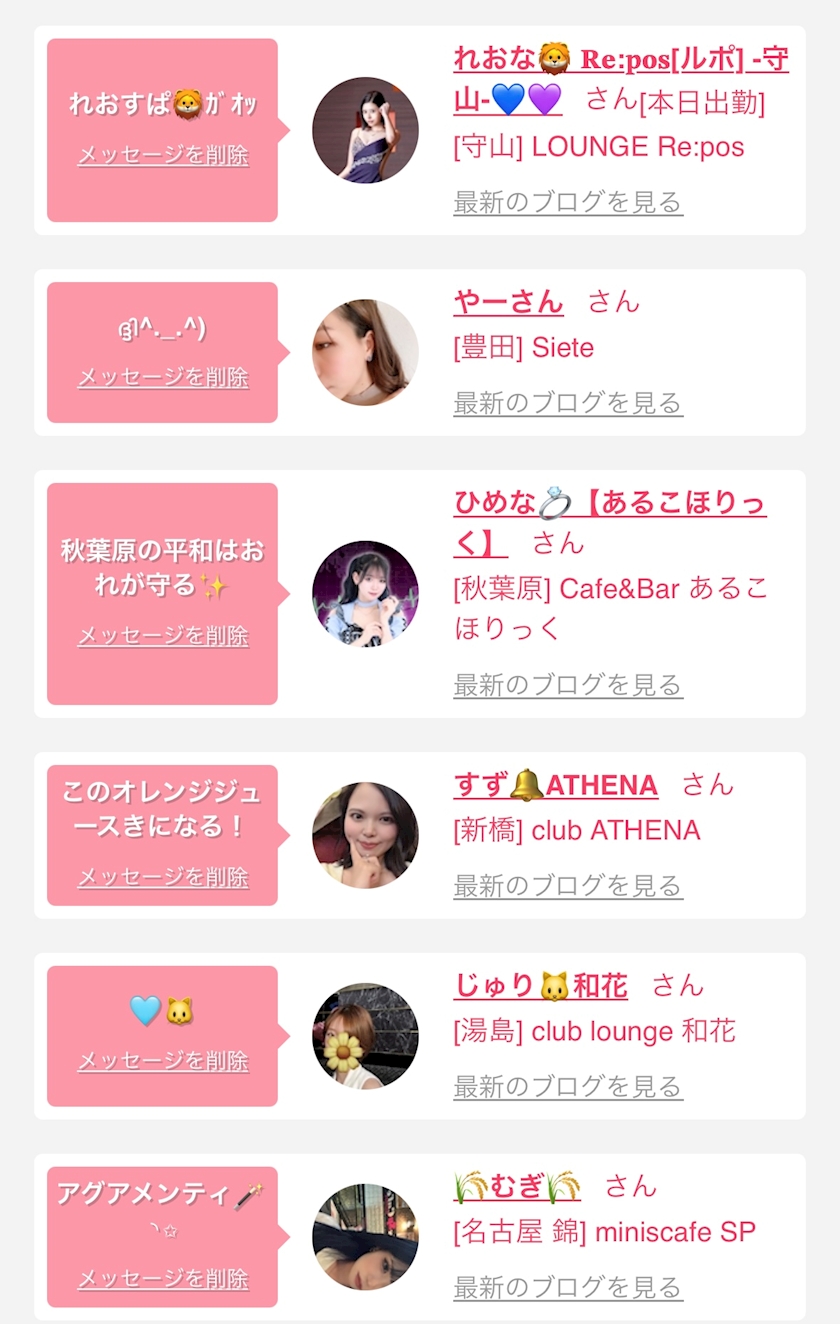Delete the 秋葉原の平和はおれが守る message
Screen dimensions: 840x1324
click(x=163, y=636)
